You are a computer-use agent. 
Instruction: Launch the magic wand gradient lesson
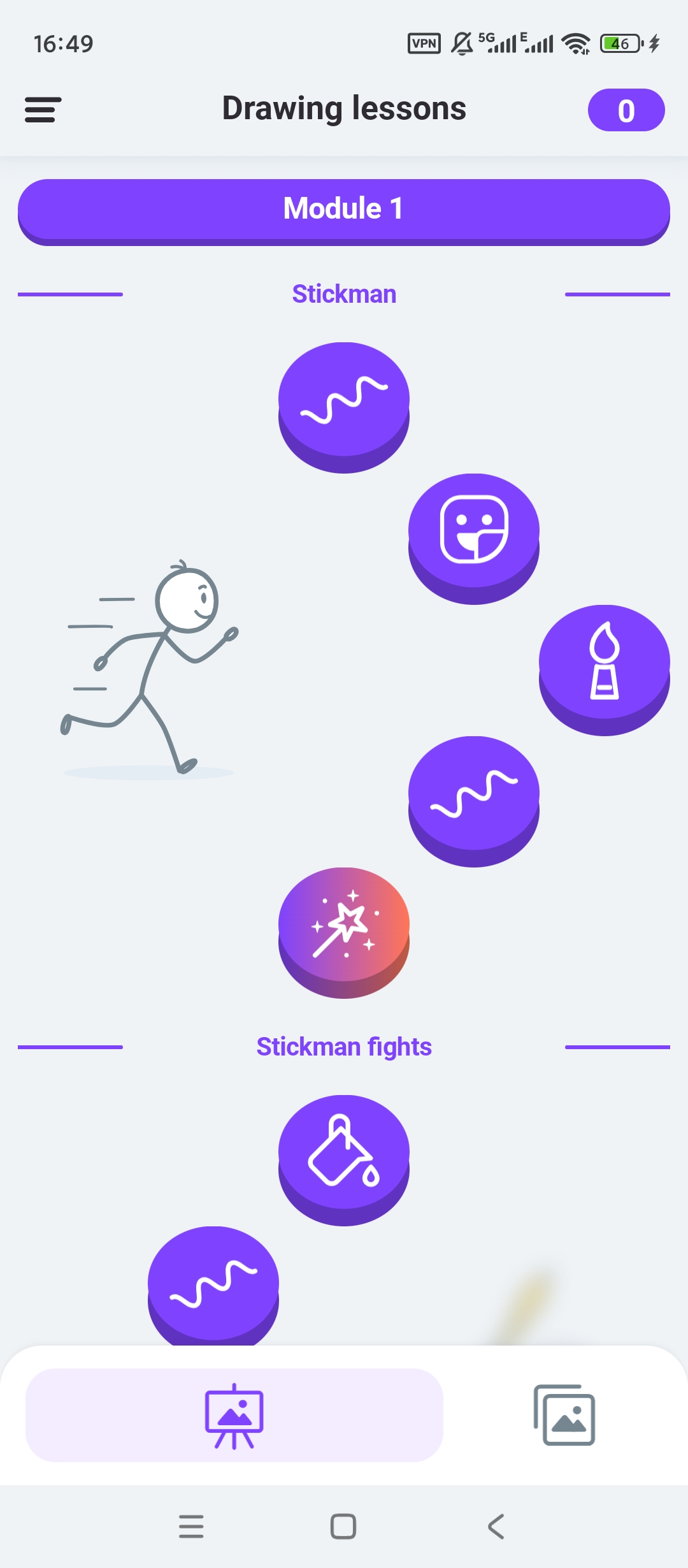point(344,926)
